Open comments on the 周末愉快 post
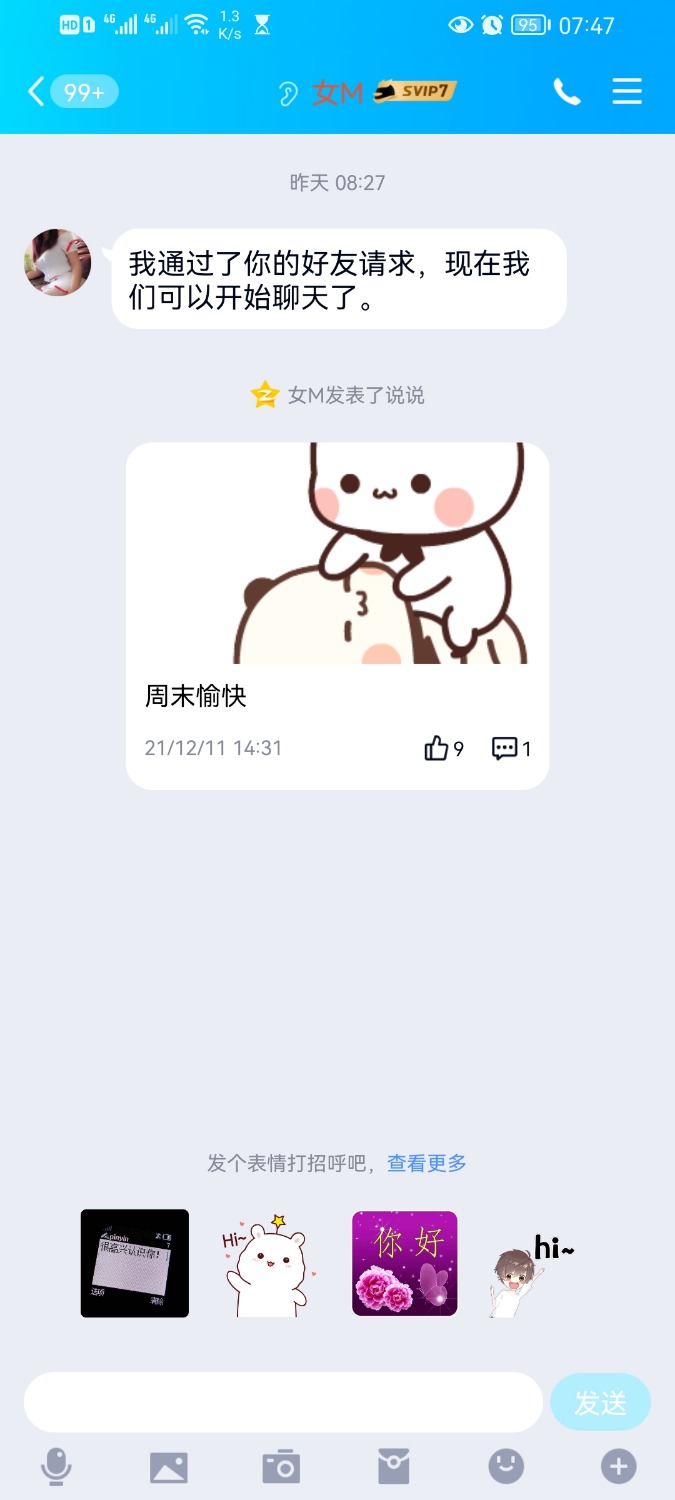This screenshot has width=675, height=1500. coord(505,748)
